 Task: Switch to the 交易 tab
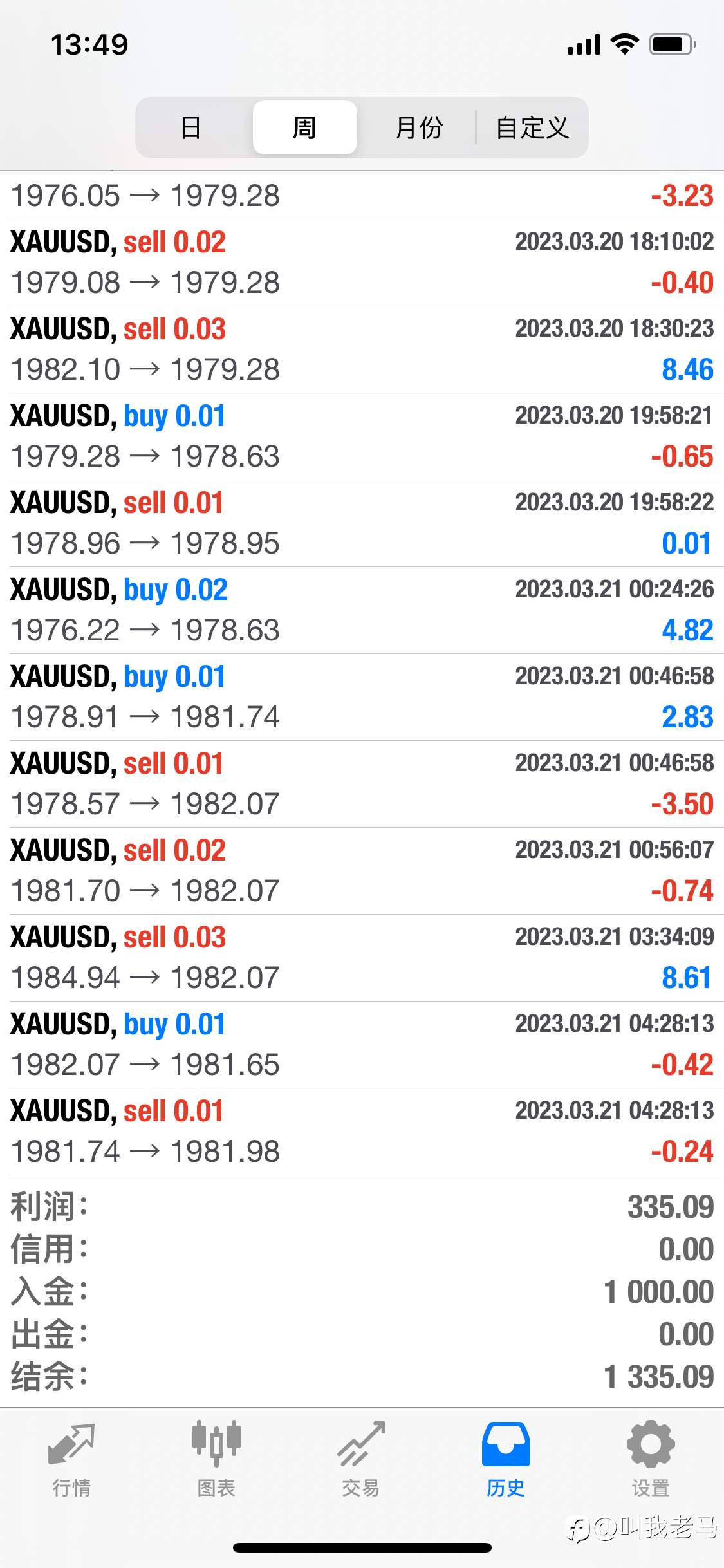[x=361, y=1459]
